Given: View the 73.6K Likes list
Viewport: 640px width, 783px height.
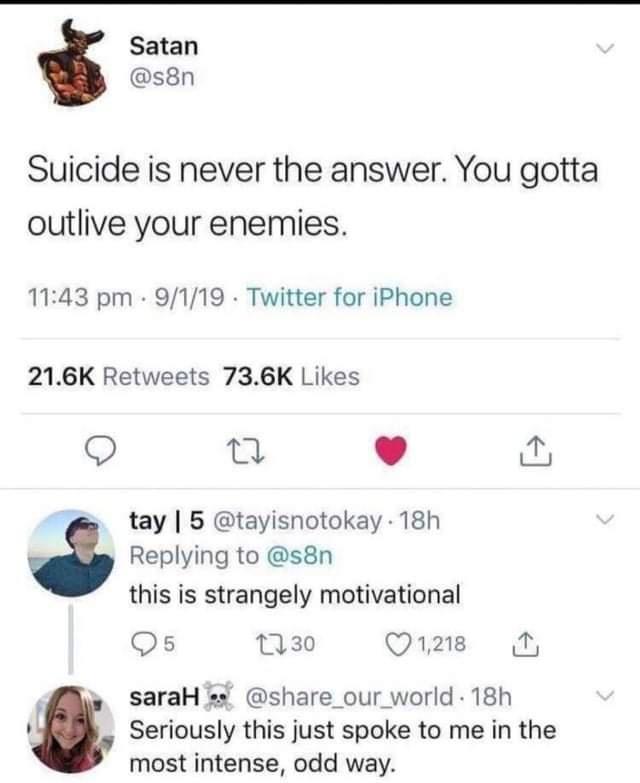Looking at the screenshot, I should [x=292, y=376].
